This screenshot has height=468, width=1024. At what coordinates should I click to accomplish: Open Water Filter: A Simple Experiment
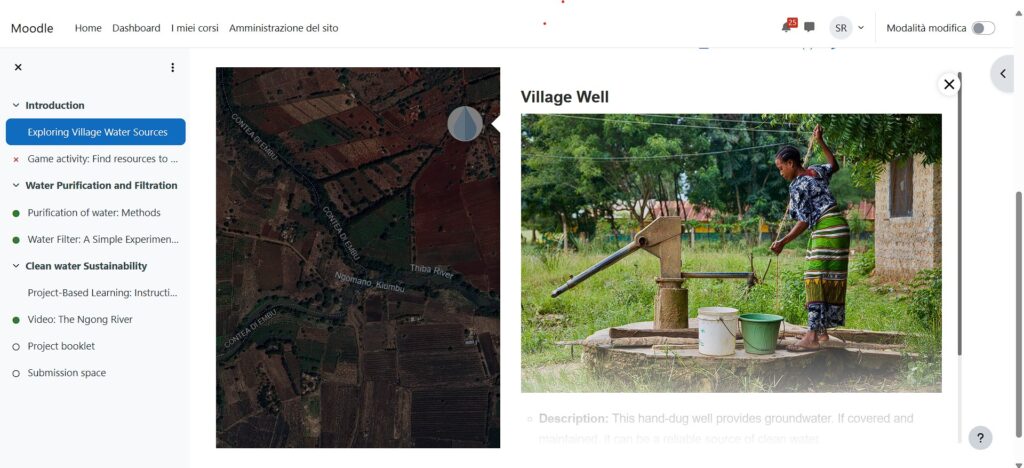(x=103, y=239)
